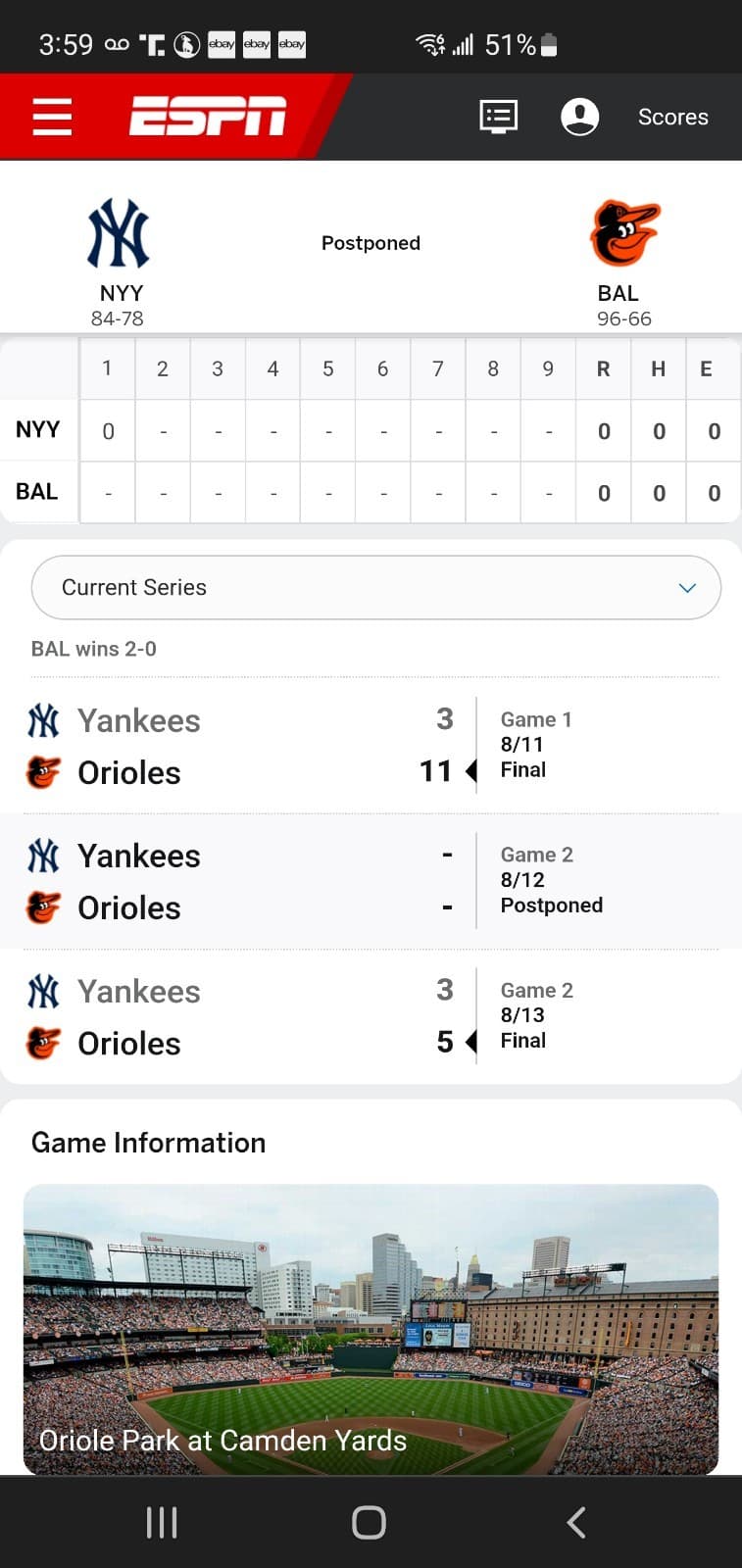Select the NYY row in the box score
Viewport: 742px width, 1568px height.
click(x=36, y=430)
